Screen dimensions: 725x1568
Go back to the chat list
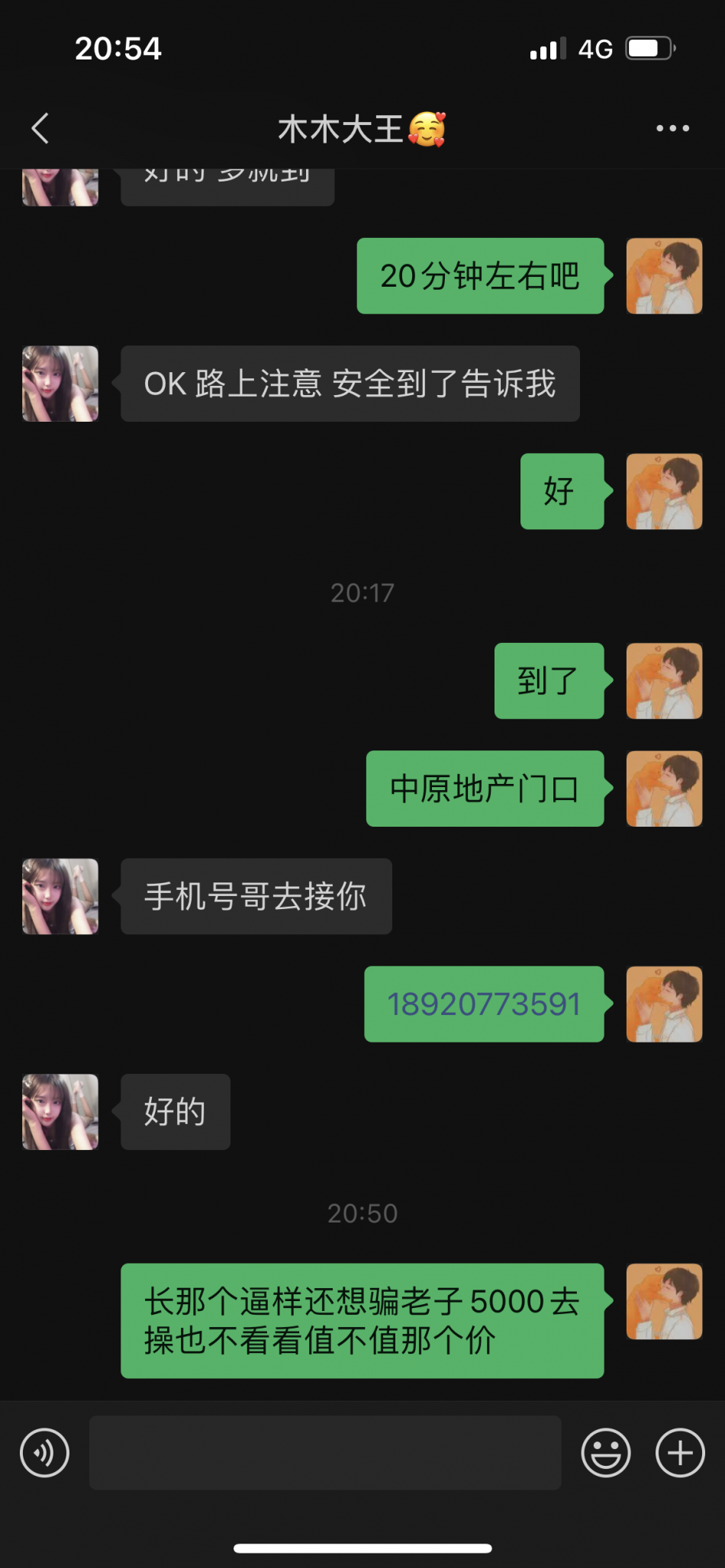[40, 128]
